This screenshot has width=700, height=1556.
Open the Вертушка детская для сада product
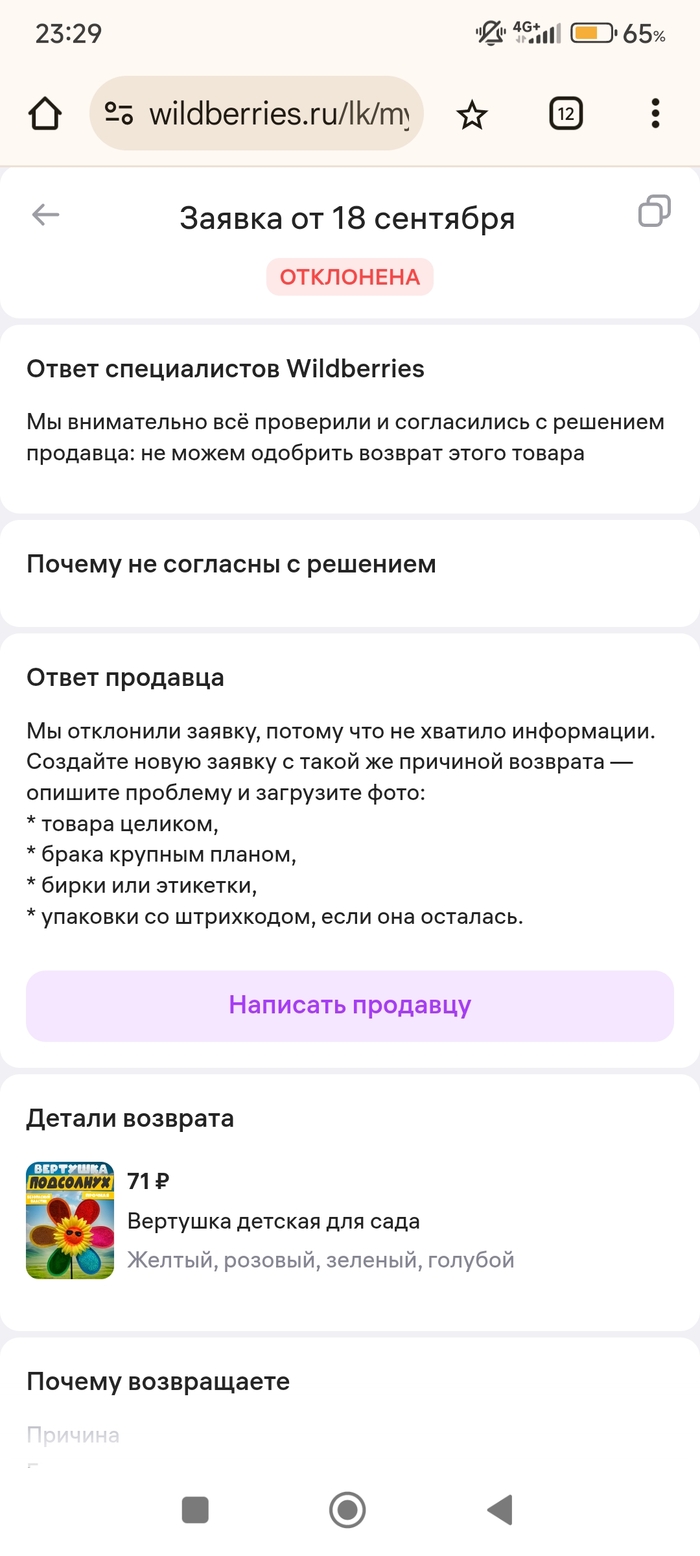point(273,1221)
